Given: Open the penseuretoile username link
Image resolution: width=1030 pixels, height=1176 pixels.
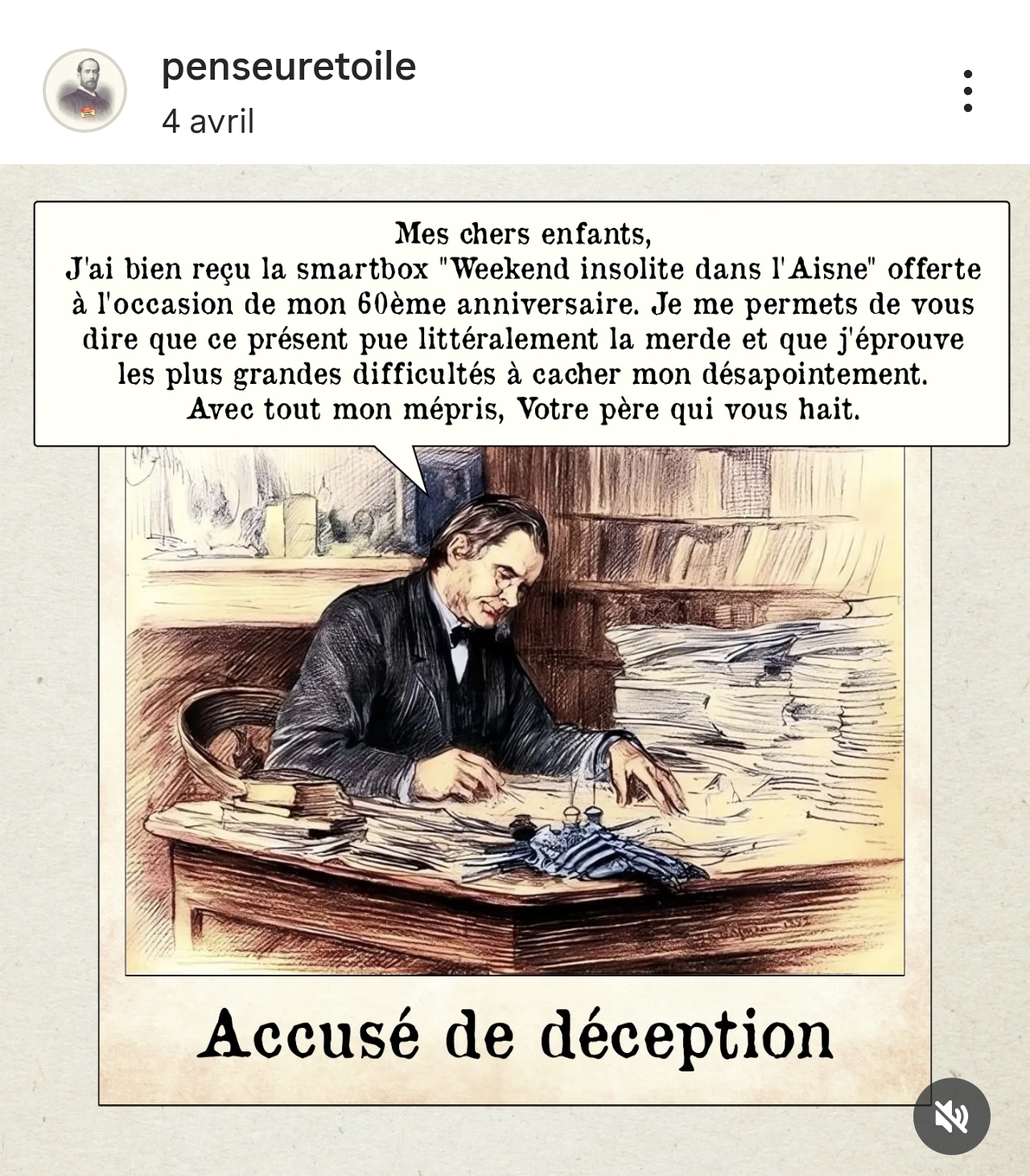Looking at the screenshot, I should click(288, 66).
